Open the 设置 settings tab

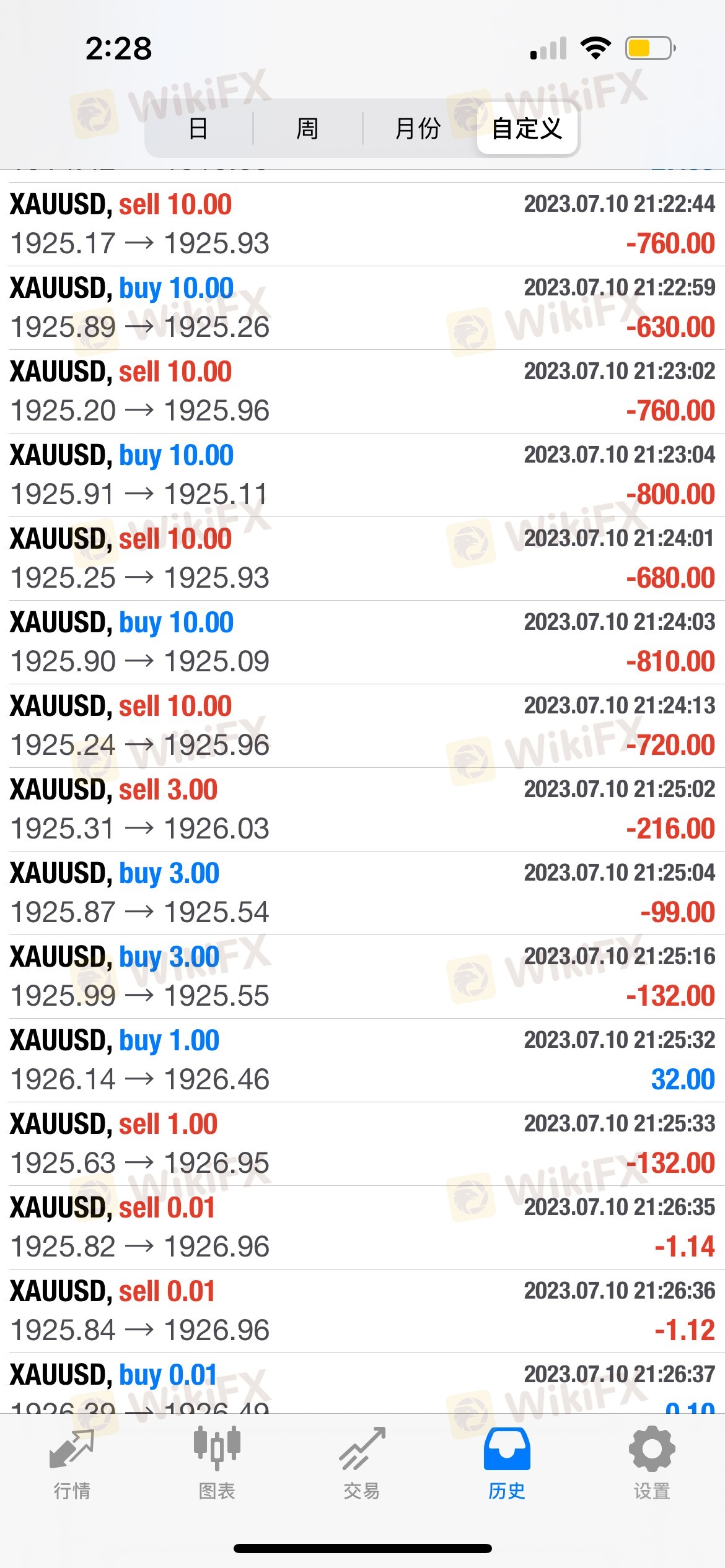coord(652,1464)
